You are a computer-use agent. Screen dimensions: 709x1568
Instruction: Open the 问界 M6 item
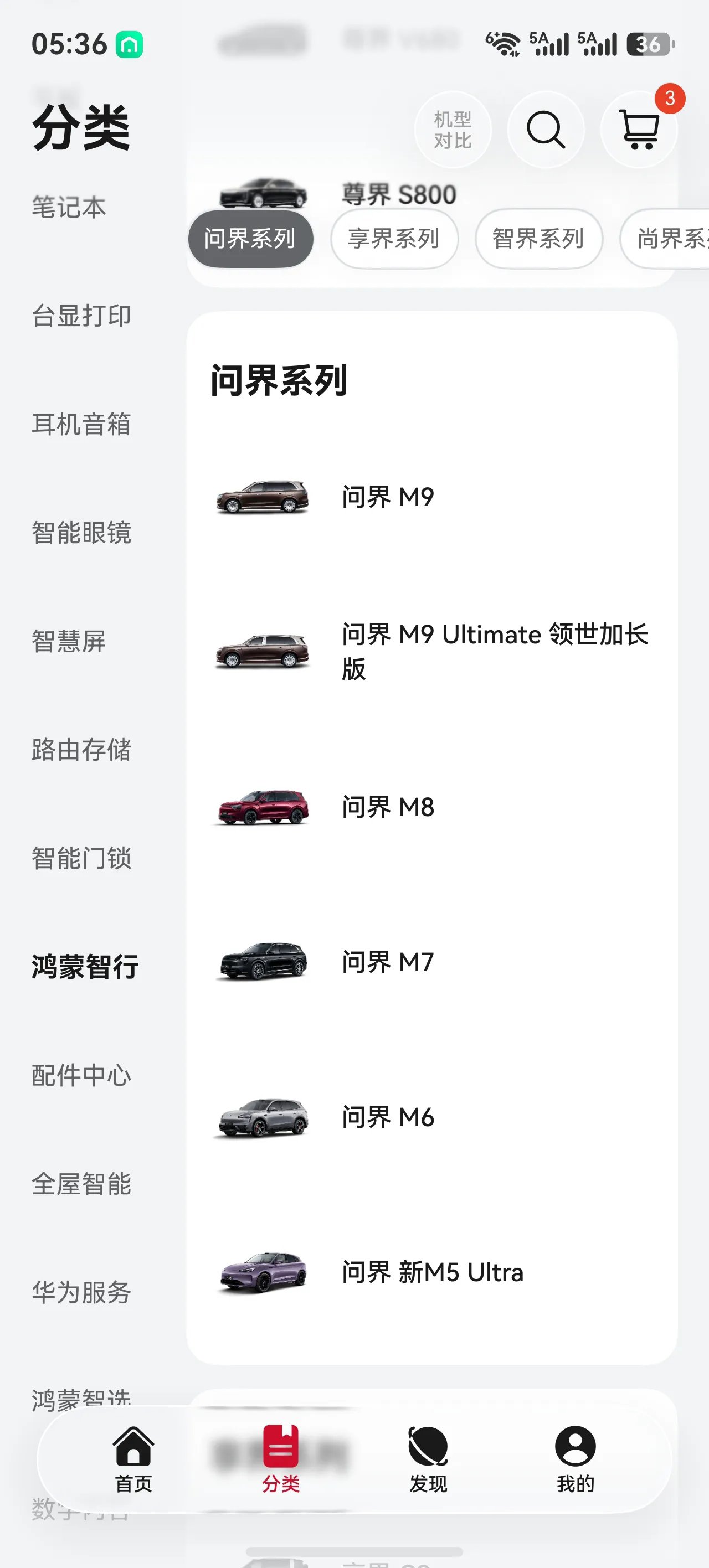(x=432, y=1117)
